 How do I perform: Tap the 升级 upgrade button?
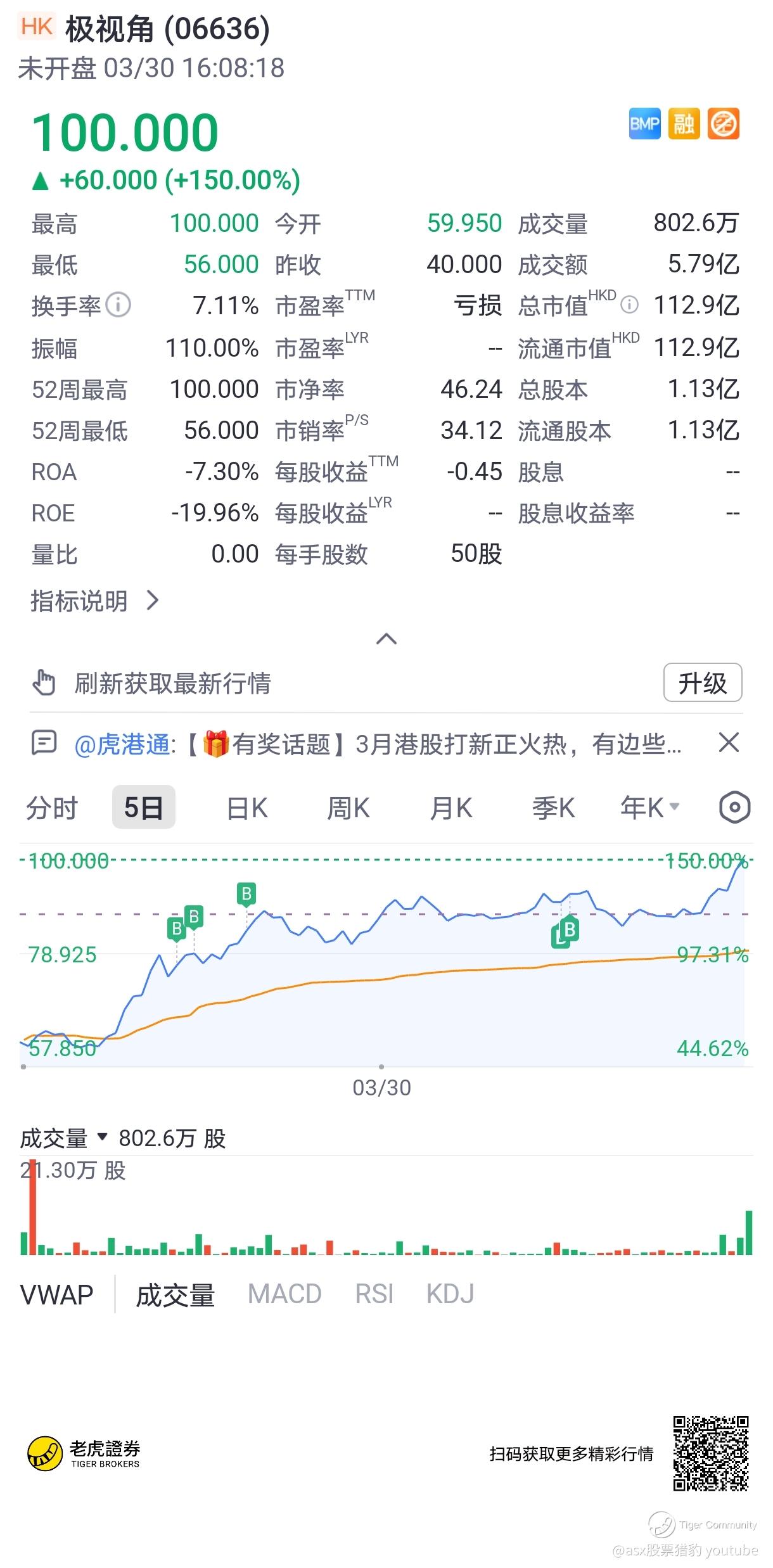click(702, 683)
